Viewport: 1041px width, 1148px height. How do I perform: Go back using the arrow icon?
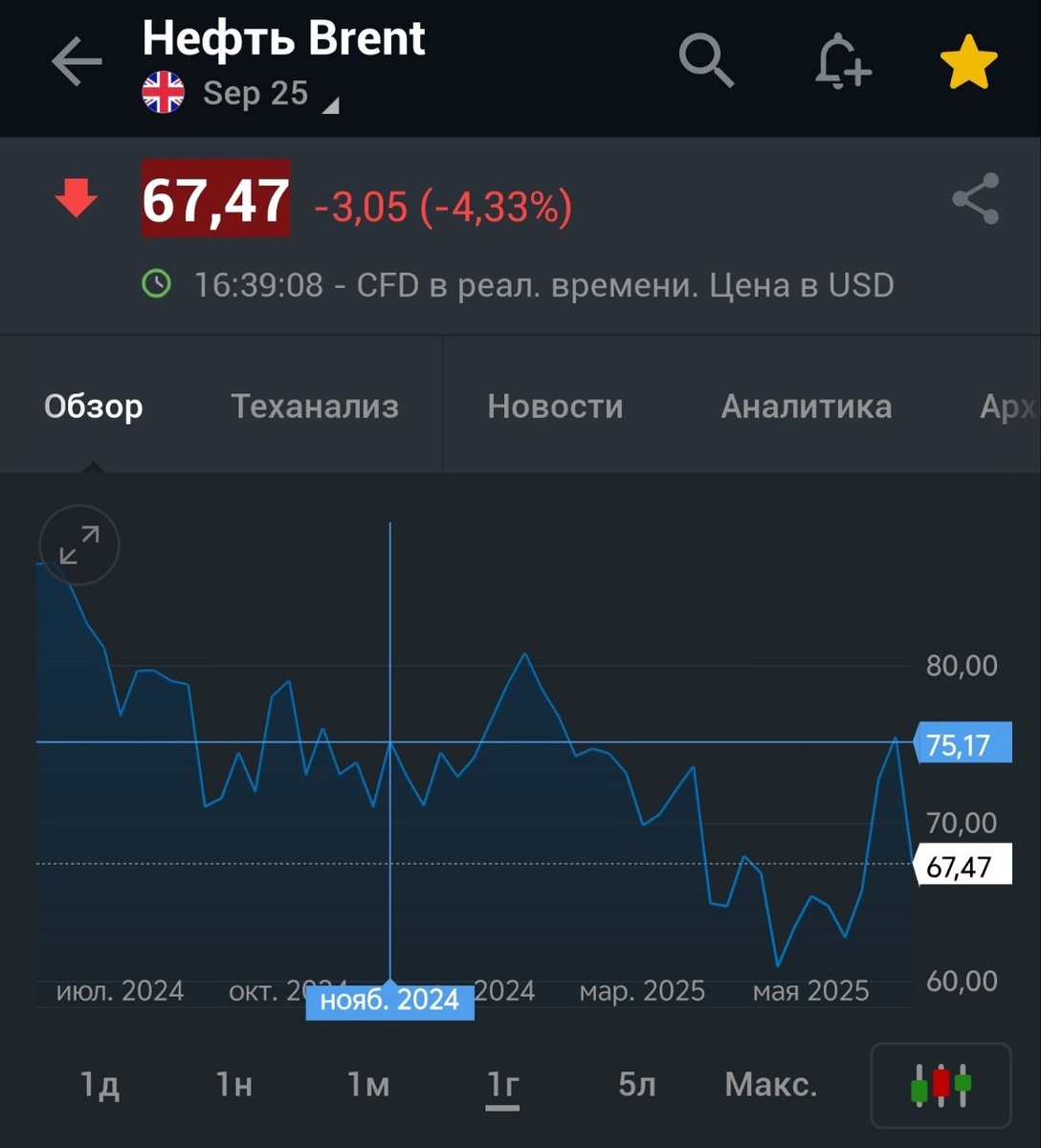[x=77, y=63]
